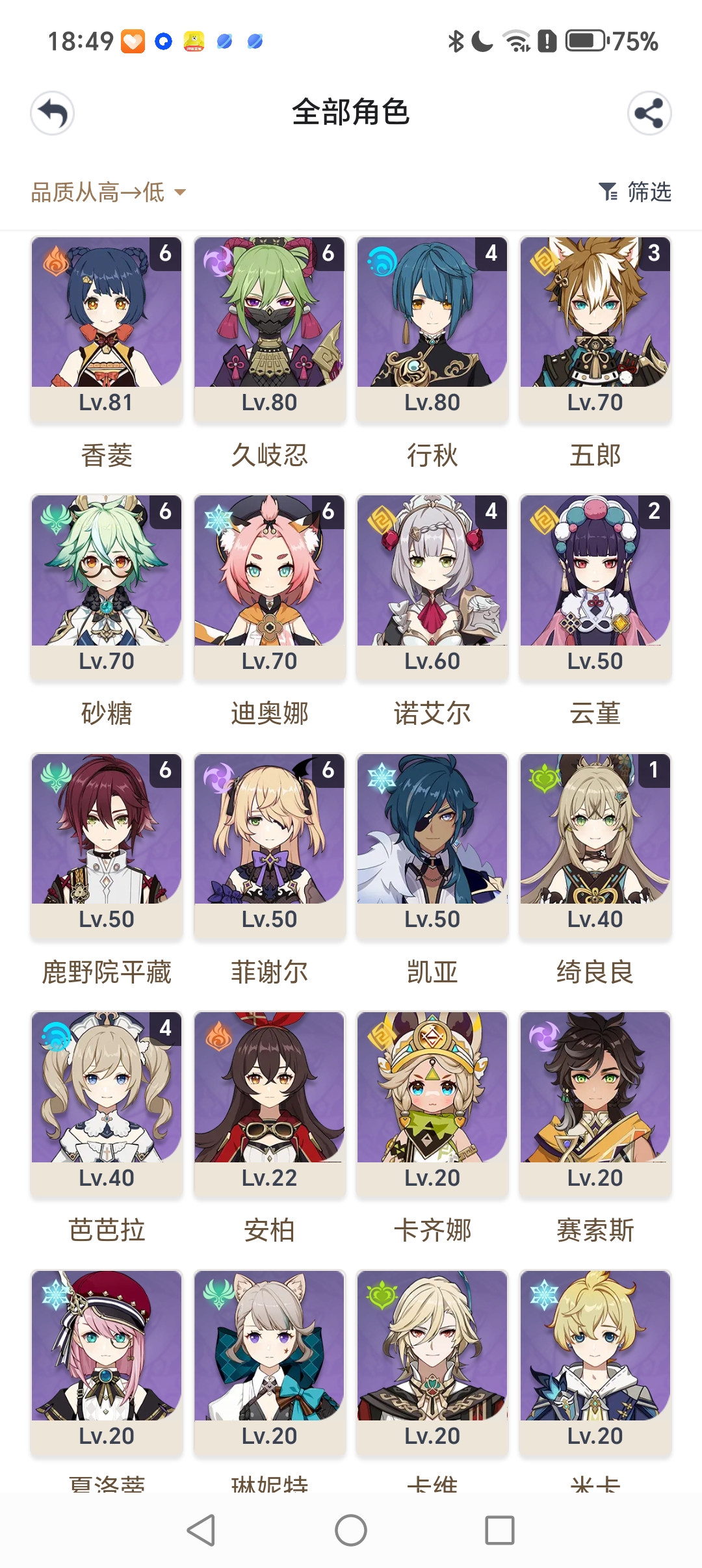Click the Hydro element icon on 行秋's card
Screen dimensions: 702x1568
click(x=383, y=260)
